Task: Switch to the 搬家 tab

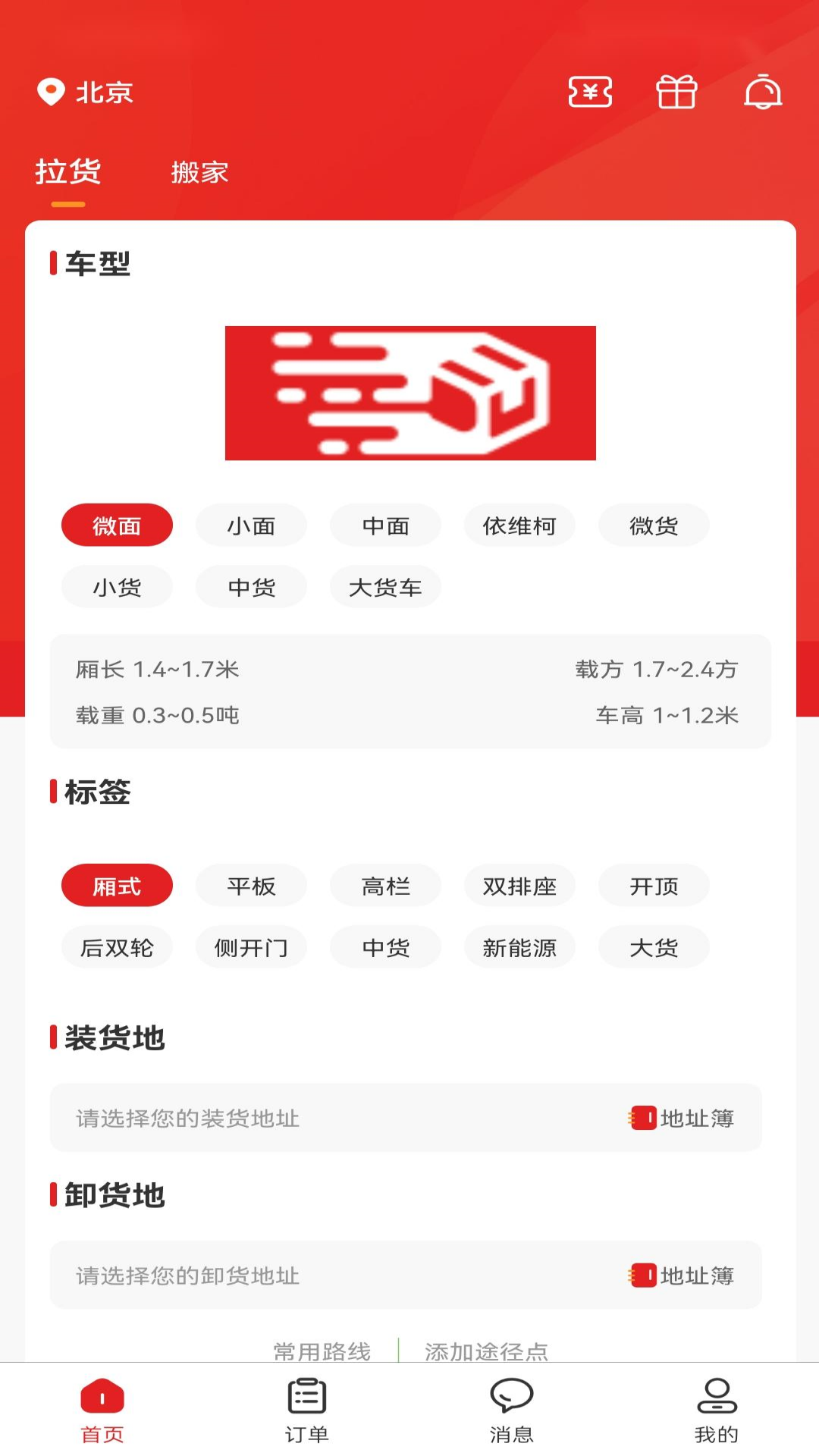Action: click(199, 172)
